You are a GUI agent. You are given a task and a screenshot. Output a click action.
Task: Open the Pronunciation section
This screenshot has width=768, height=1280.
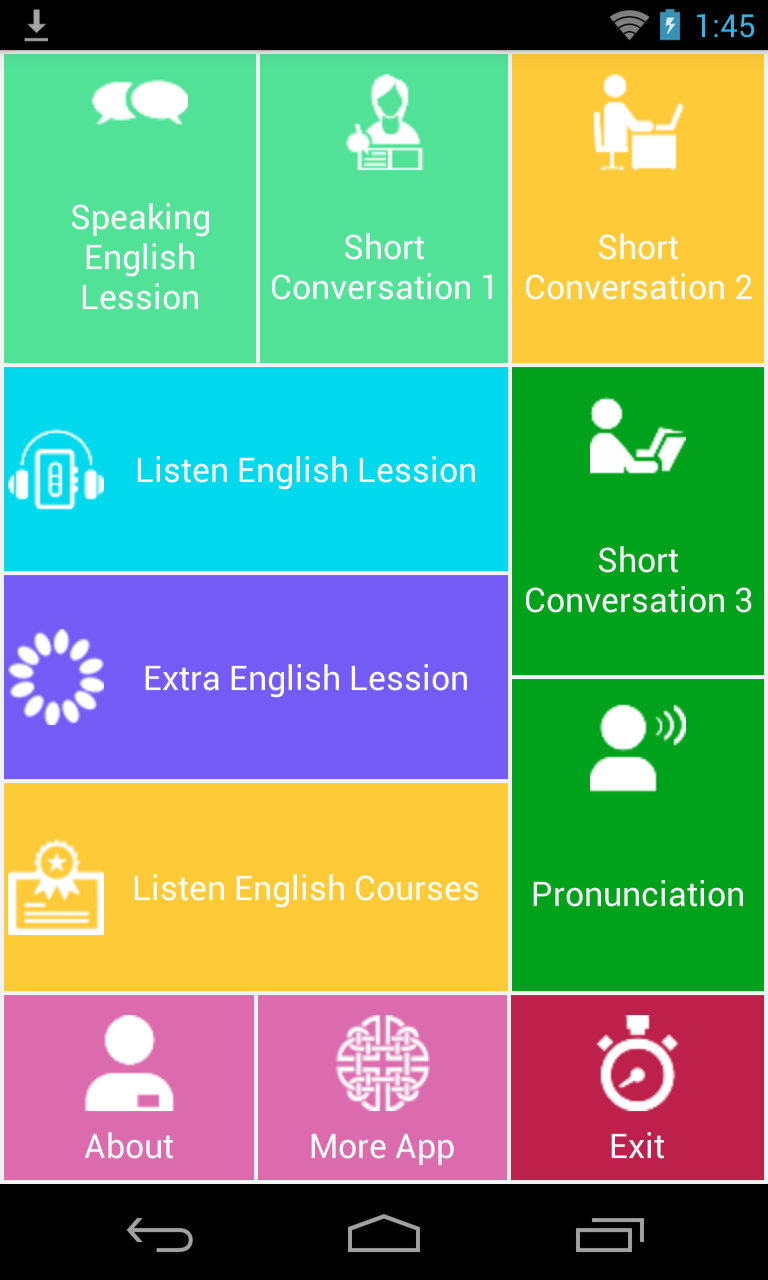pos(638,835)
